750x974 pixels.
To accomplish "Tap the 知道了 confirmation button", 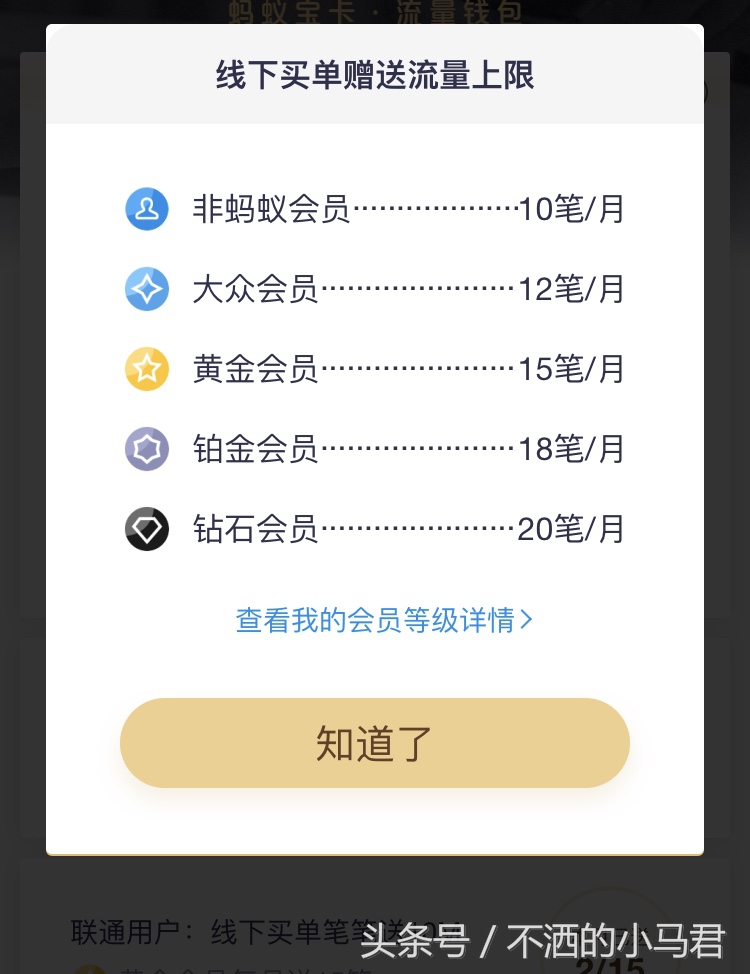I will pyautogui.click(x=375, y=742).
